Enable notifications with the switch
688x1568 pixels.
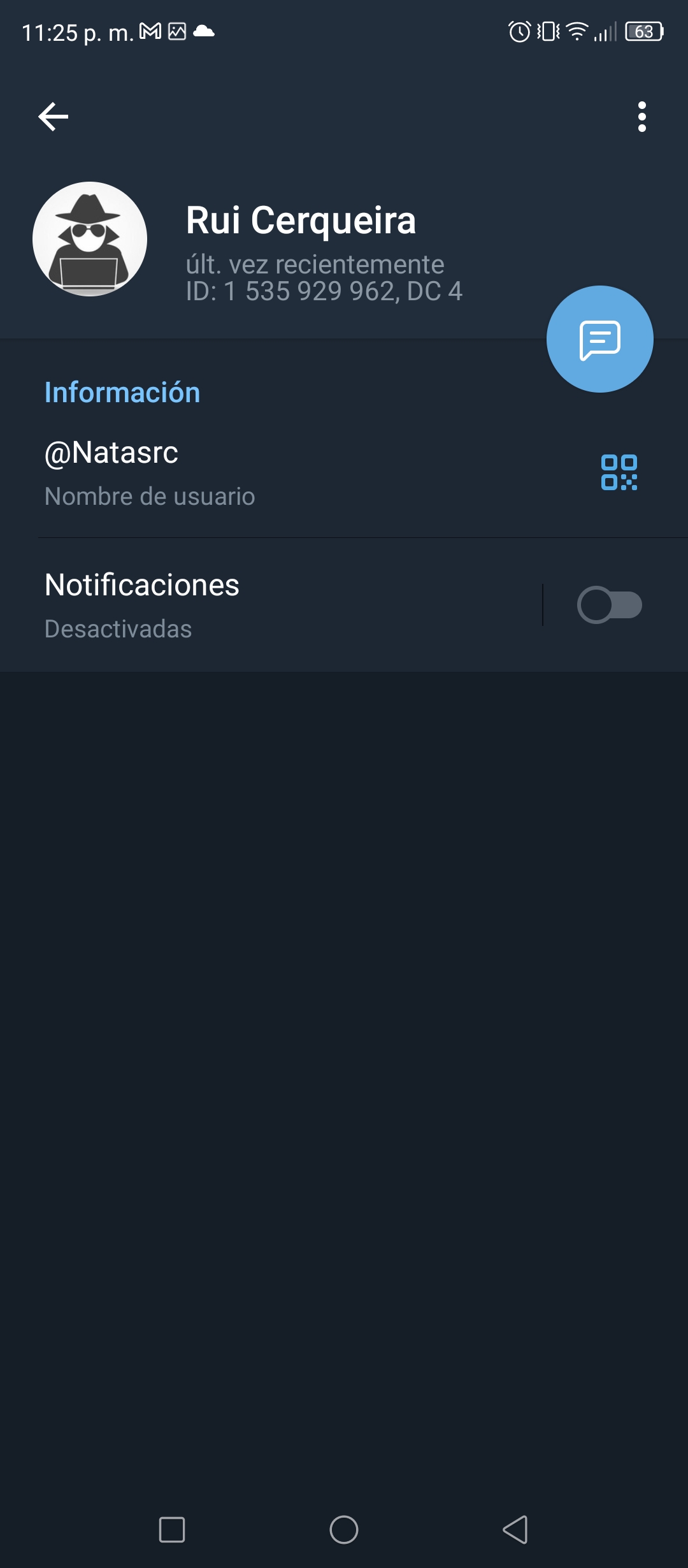(x=610, y=605)
